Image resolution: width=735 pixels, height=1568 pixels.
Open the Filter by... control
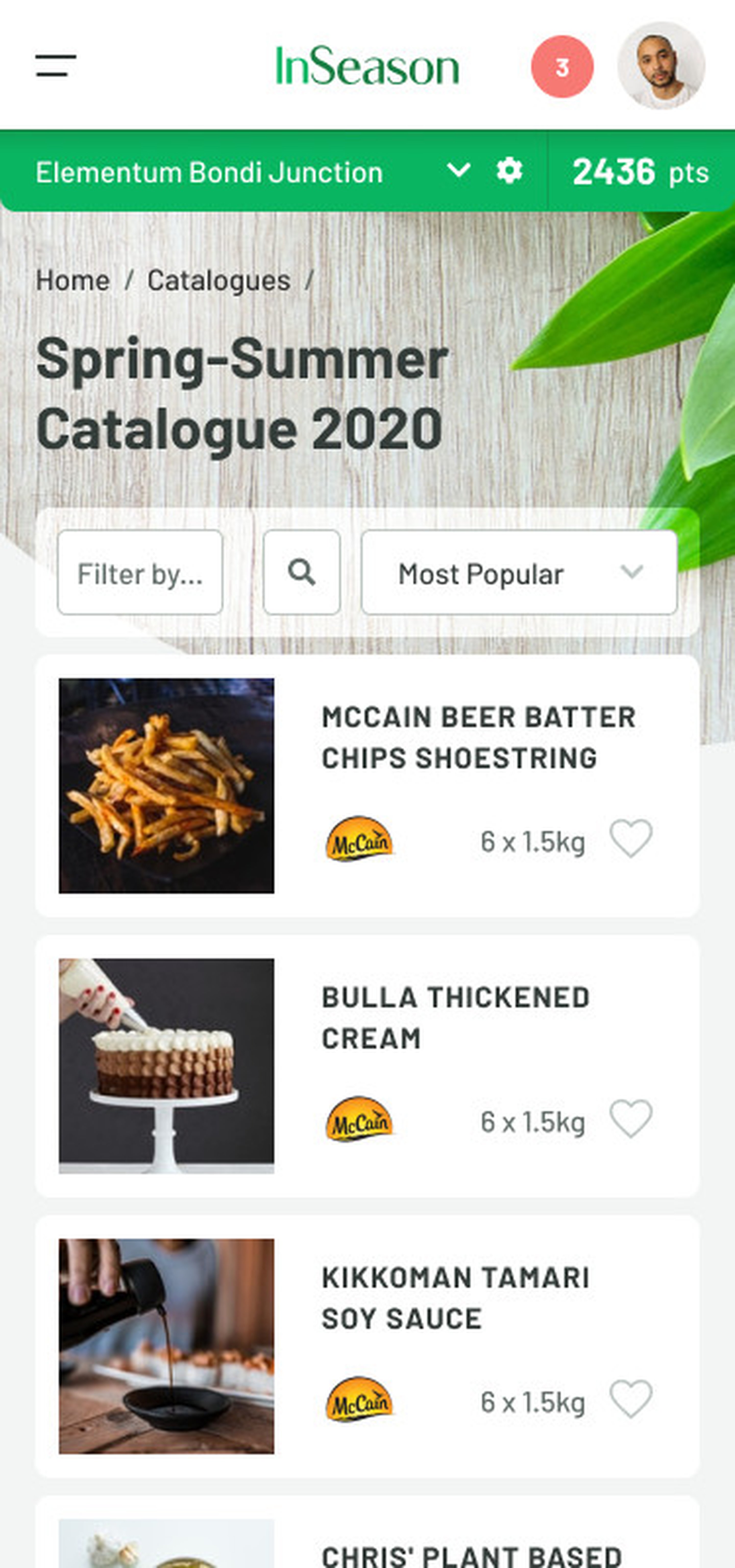(x=140, y=572)
